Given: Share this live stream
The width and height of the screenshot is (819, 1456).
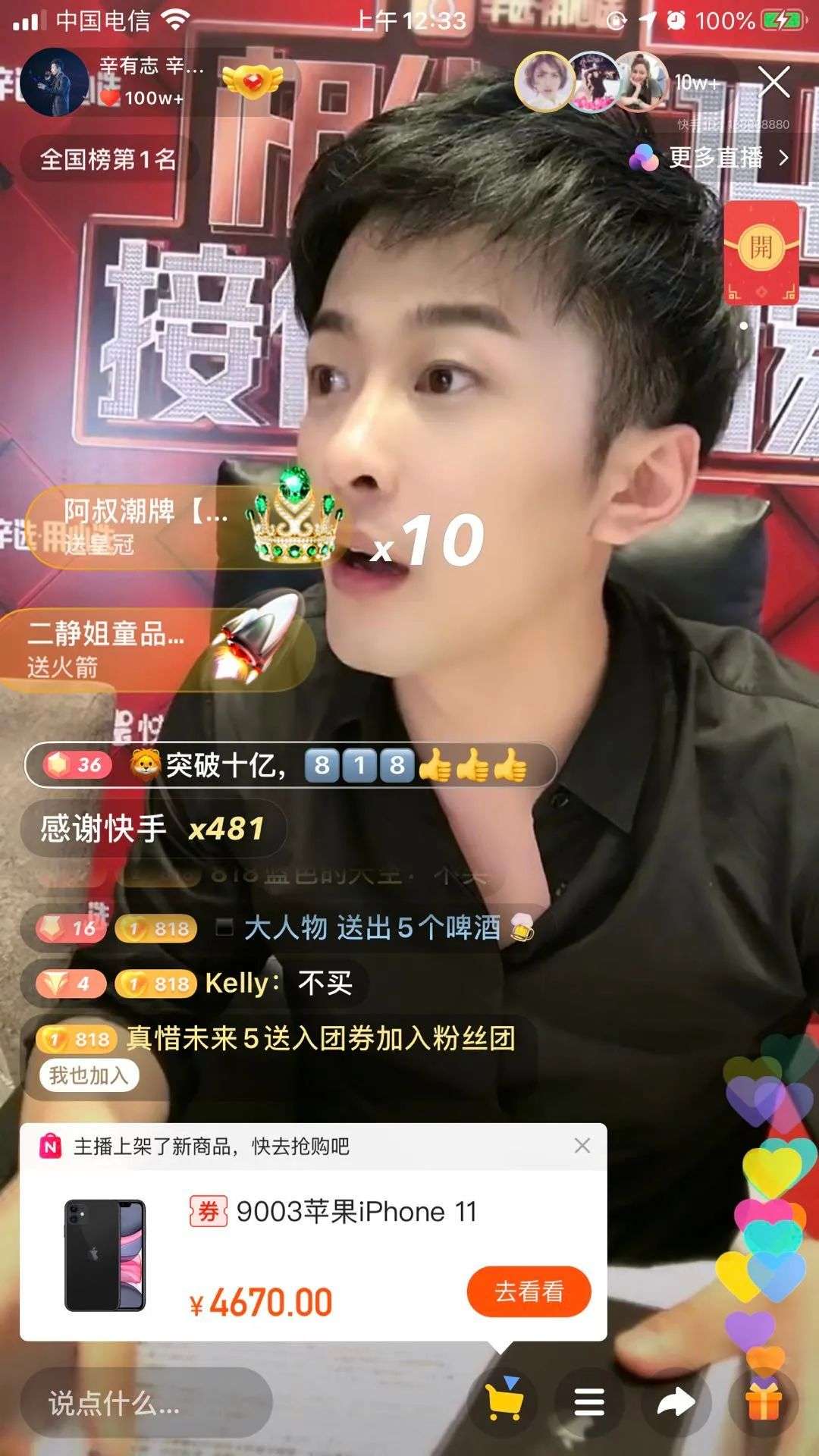Looking at the screenshot, I should [676, 1403].
